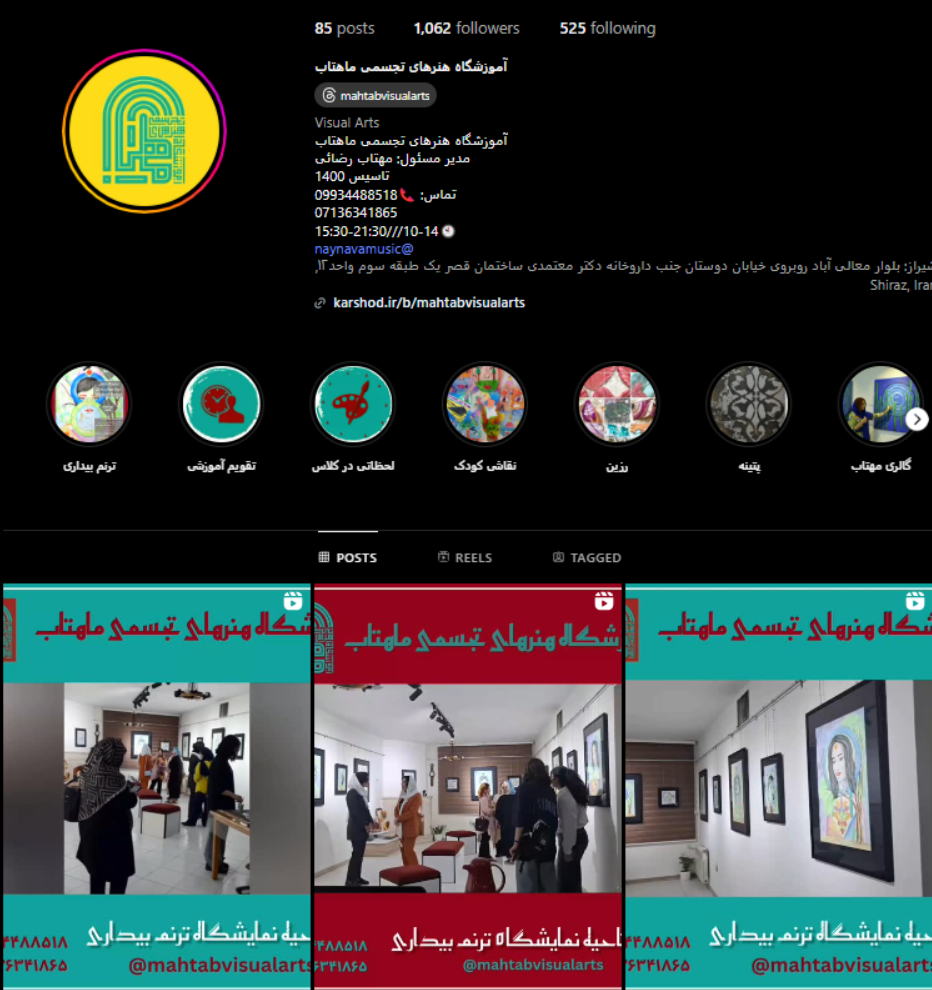This screenshot has height=990, width=932.
Task: Switch to the POSTS tab
Action: pos(347,558)
